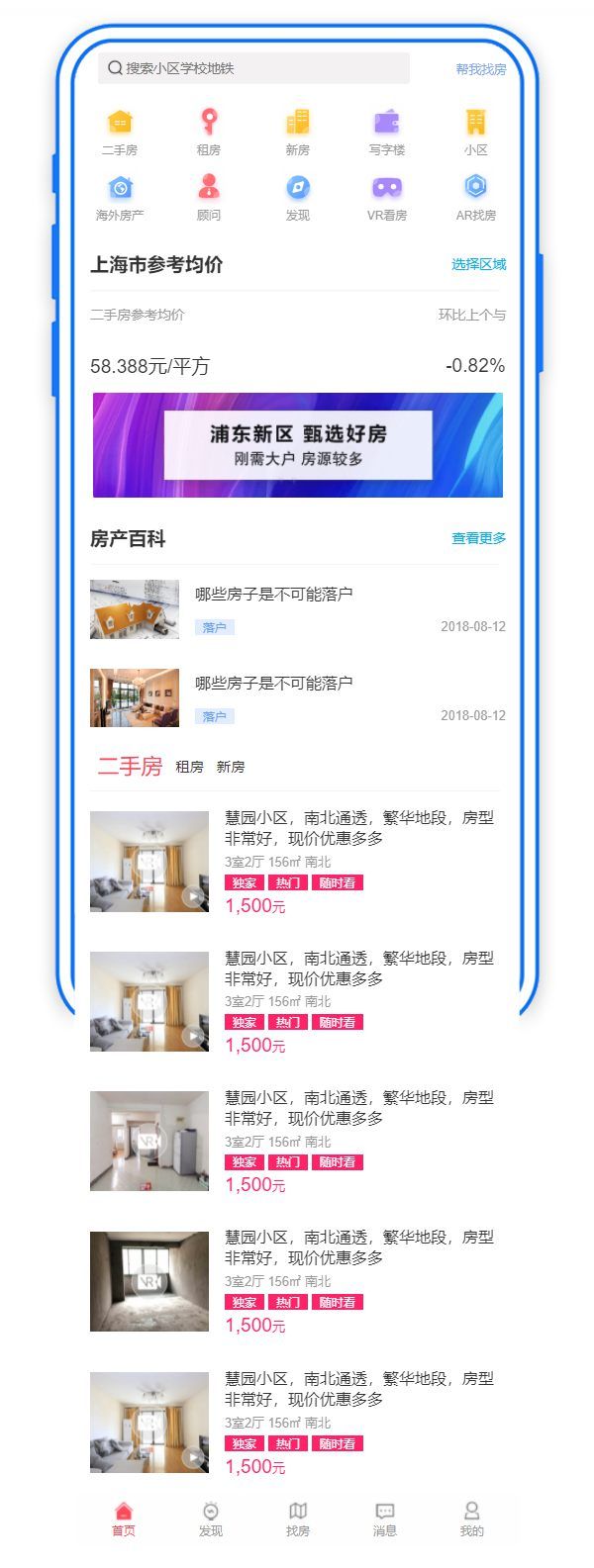594x1568 pixels.
Task: Open the 小区 category icon
Action: (x=475, y=132)
